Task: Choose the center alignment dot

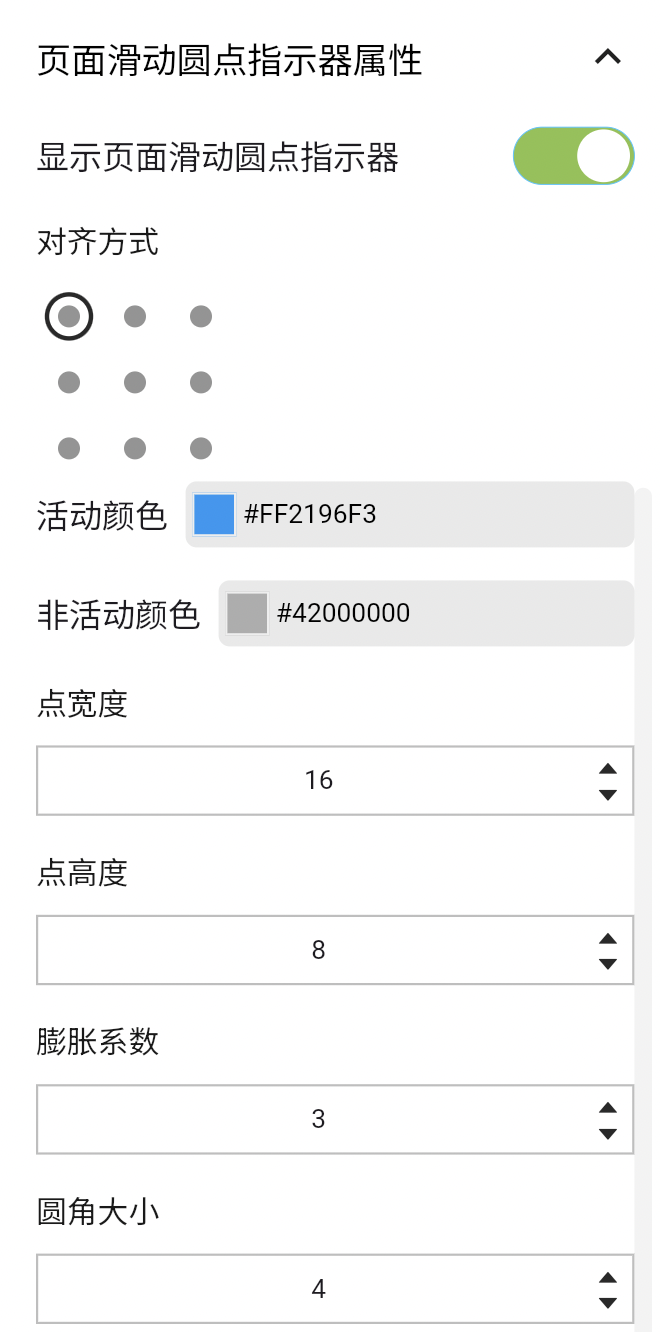Action: pyautogui.click(x=135, y=382)
